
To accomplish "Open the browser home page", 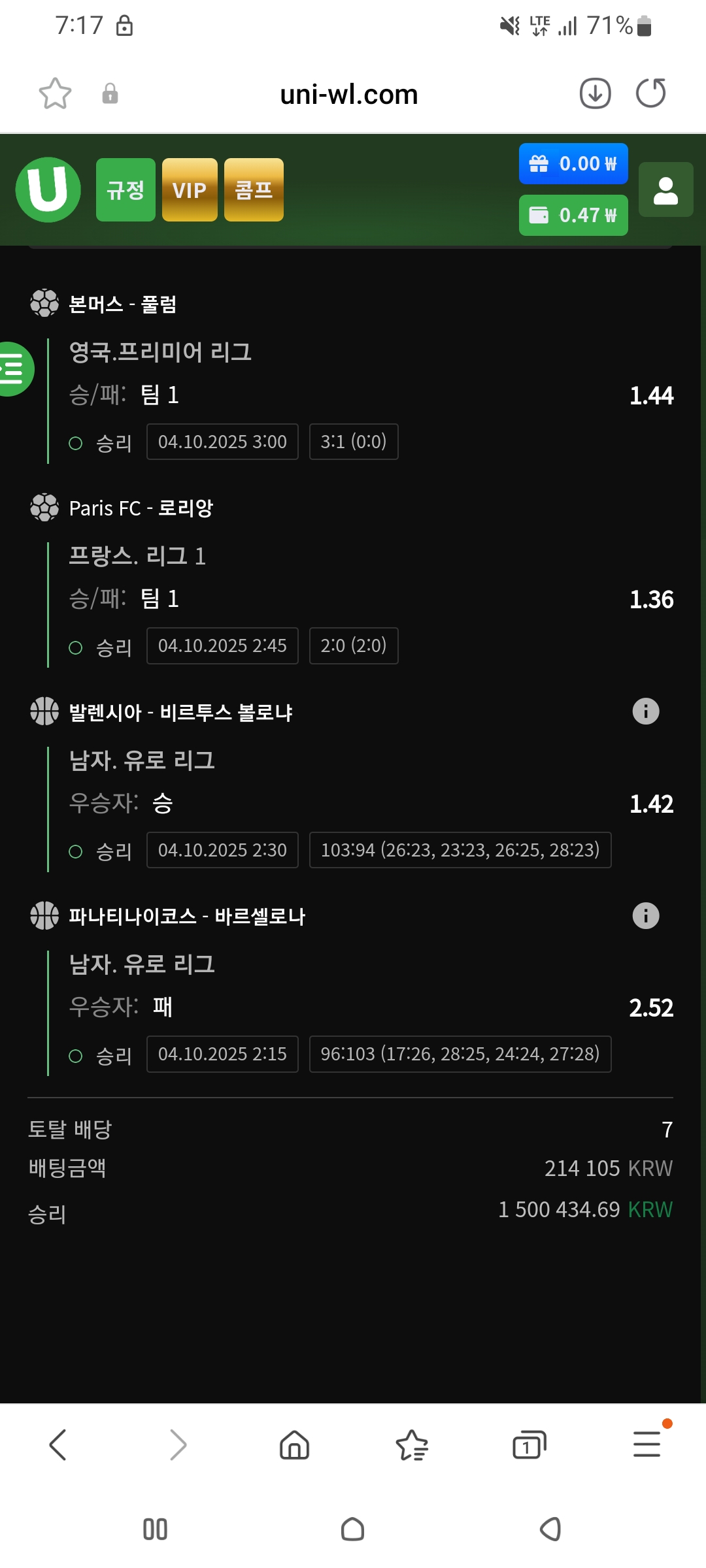I will 294,1445.
